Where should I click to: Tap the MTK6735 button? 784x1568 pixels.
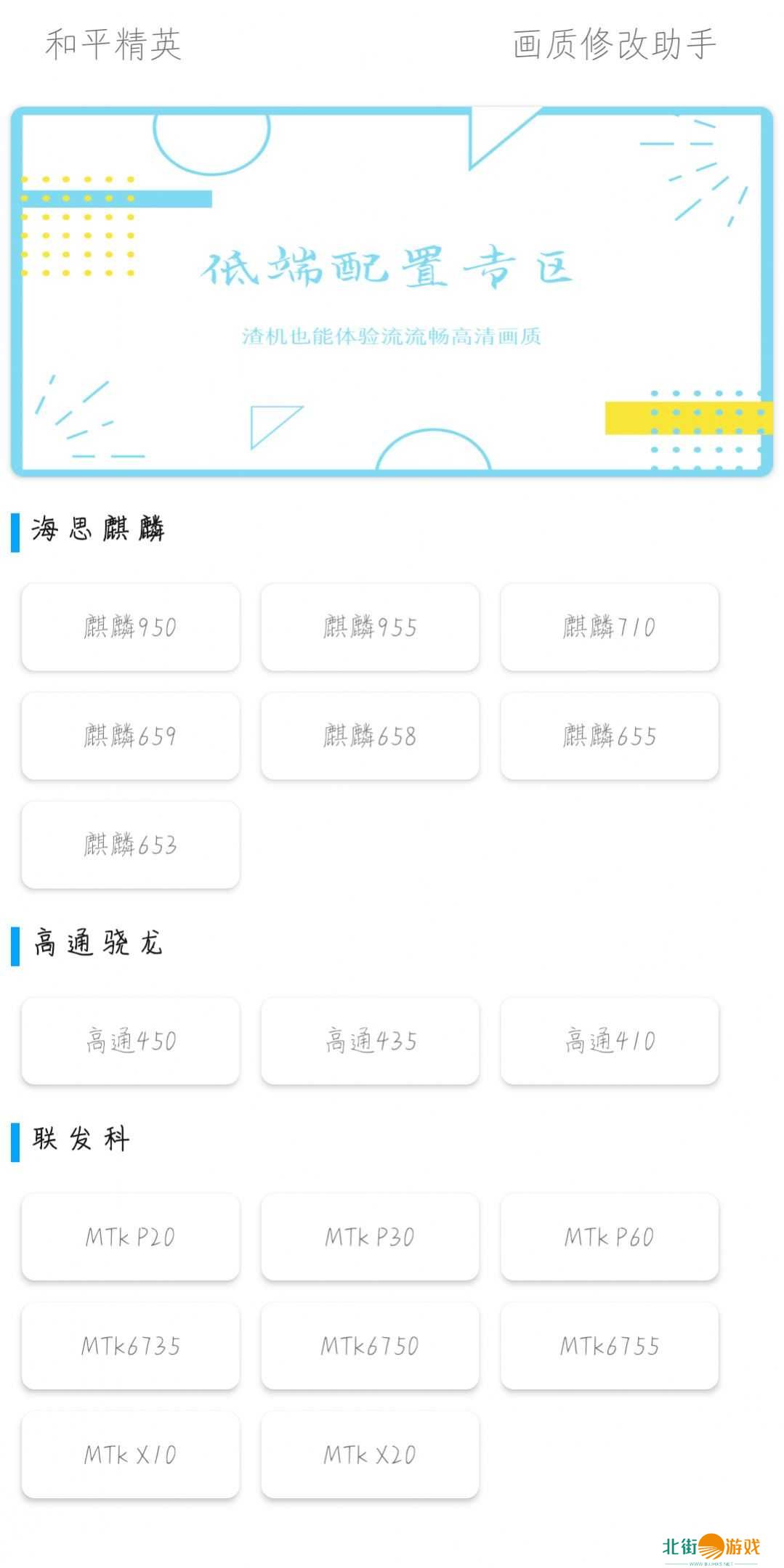pos(131,1346)
